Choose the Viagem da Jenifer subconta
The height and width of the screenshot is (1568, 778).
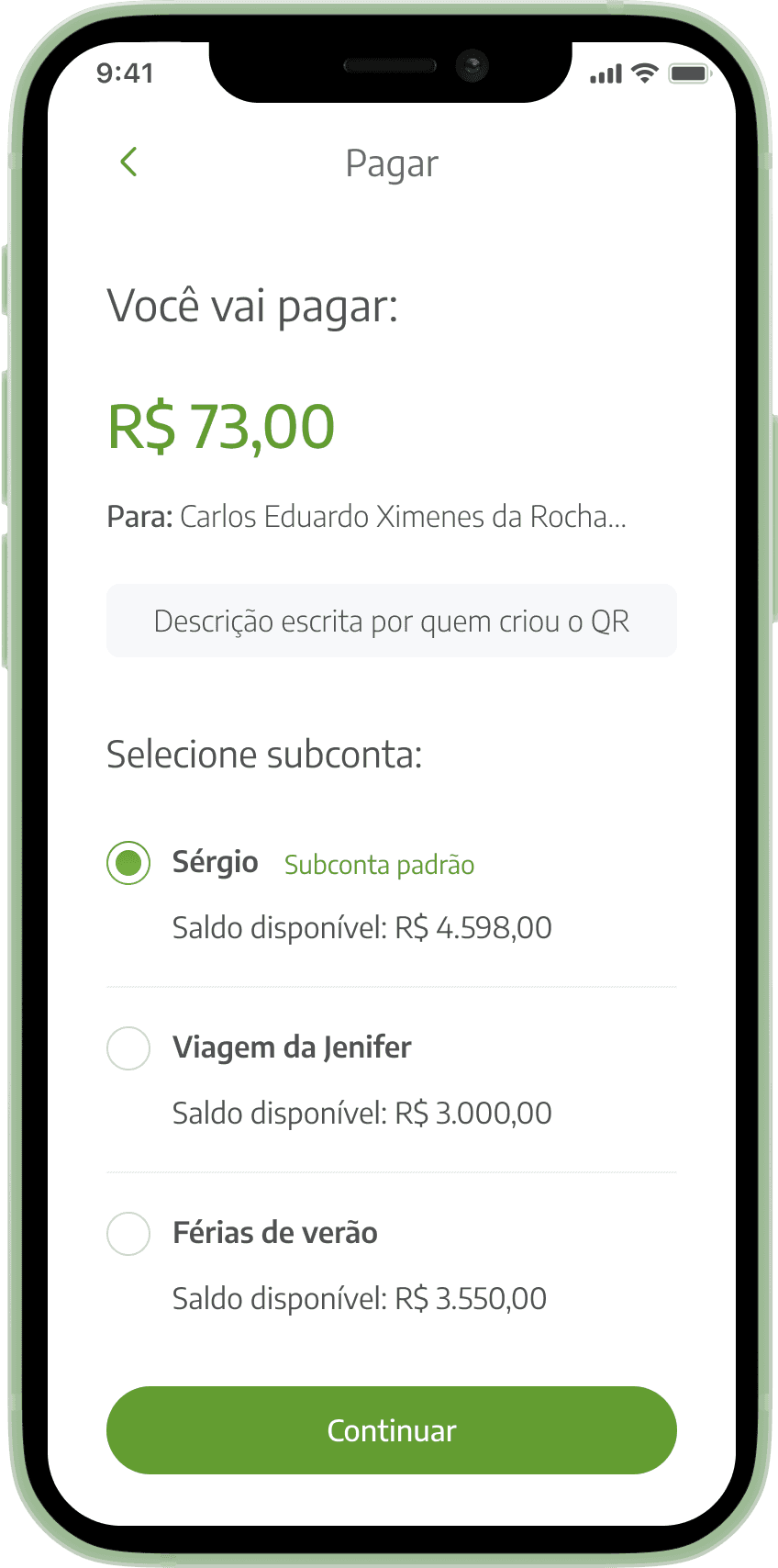[x=128, y=1048]
